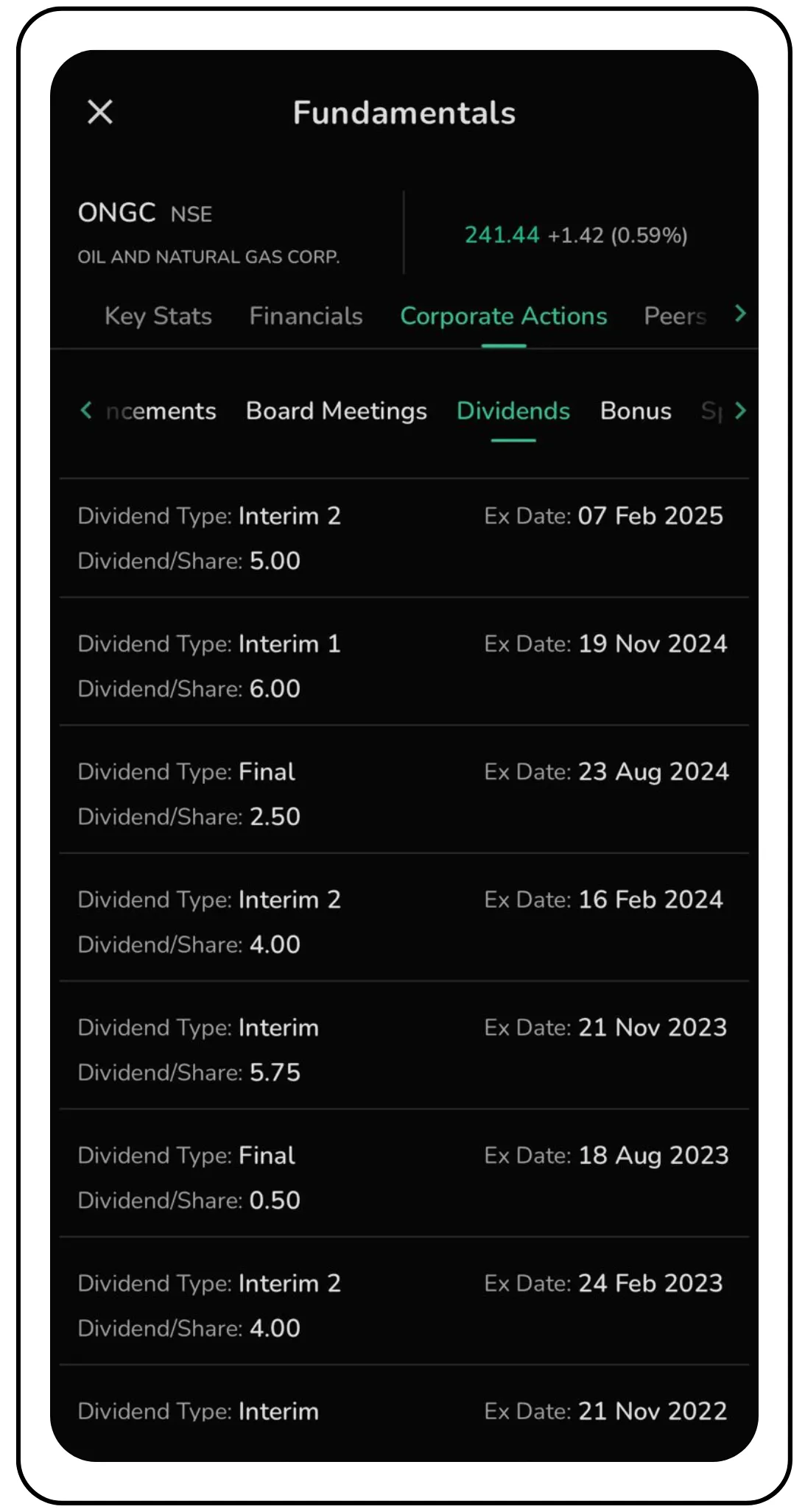Select the Dividends section

click(x=513, y=411)
